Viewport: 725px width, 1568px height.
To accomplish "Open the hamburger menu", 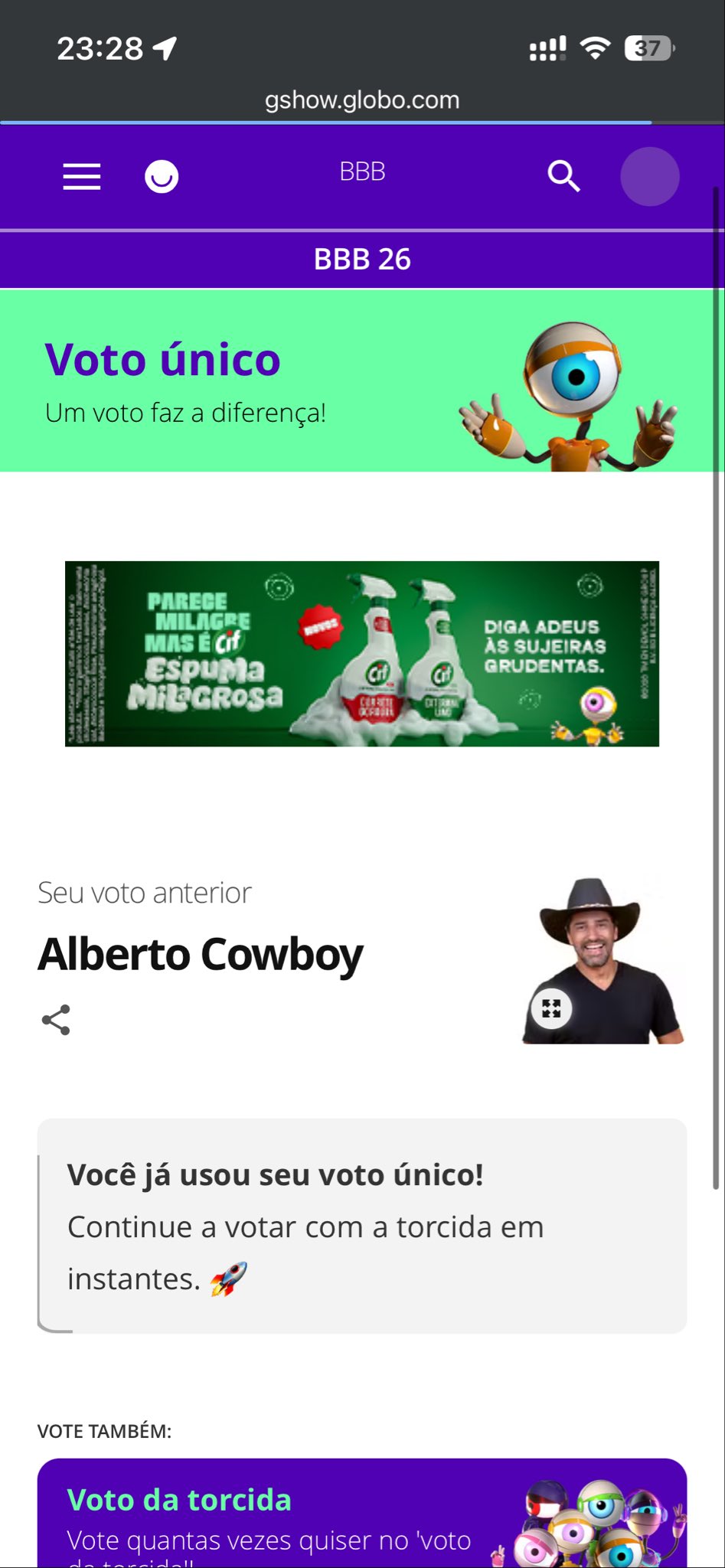I will [82, 177].
